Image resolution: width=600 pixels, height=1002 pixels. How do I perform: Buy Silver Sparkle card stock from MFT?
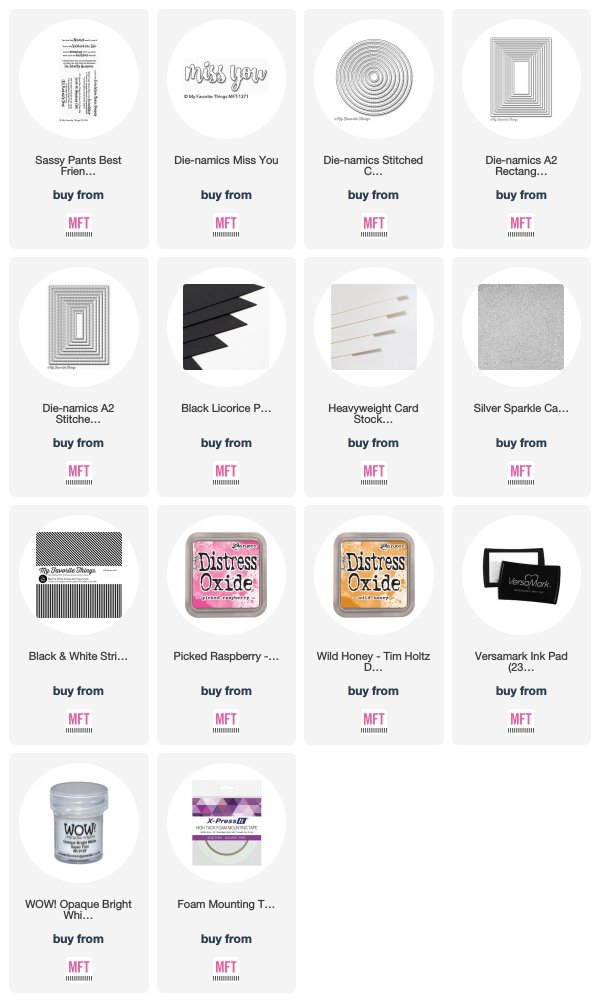(x=521, y=474)
